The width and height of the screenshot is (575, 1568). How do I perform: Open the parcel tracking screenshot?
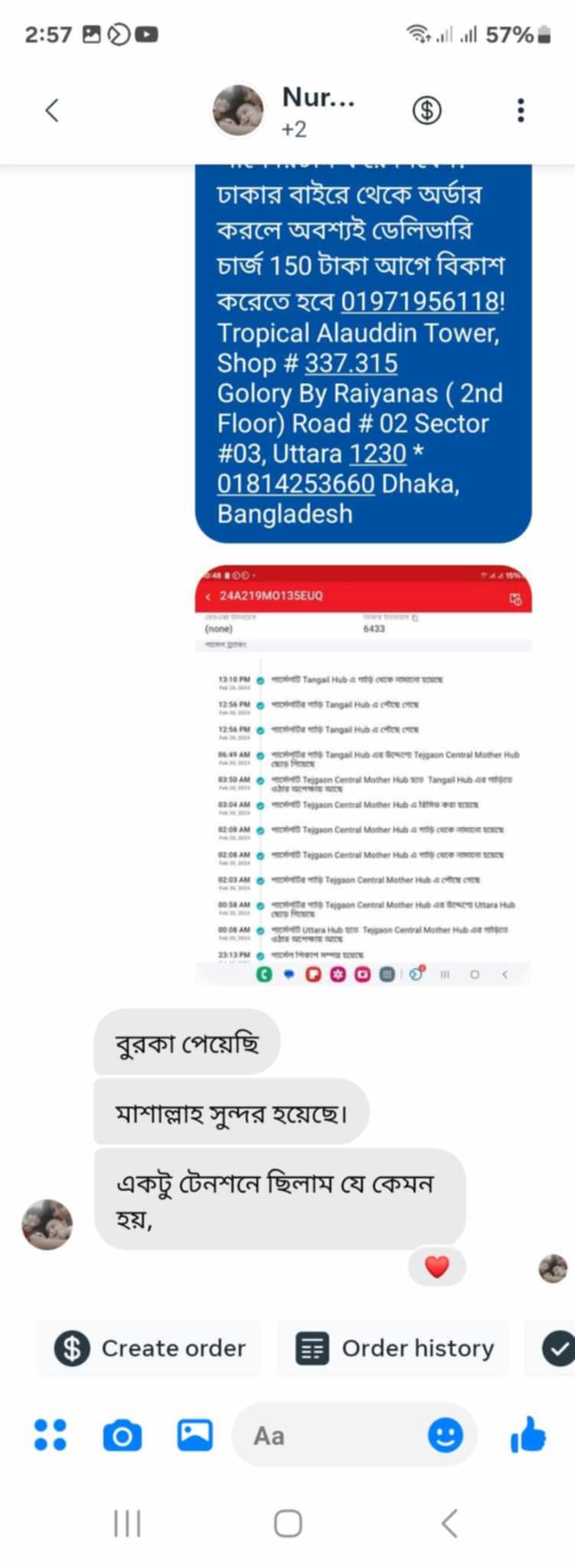click(363, 774)
